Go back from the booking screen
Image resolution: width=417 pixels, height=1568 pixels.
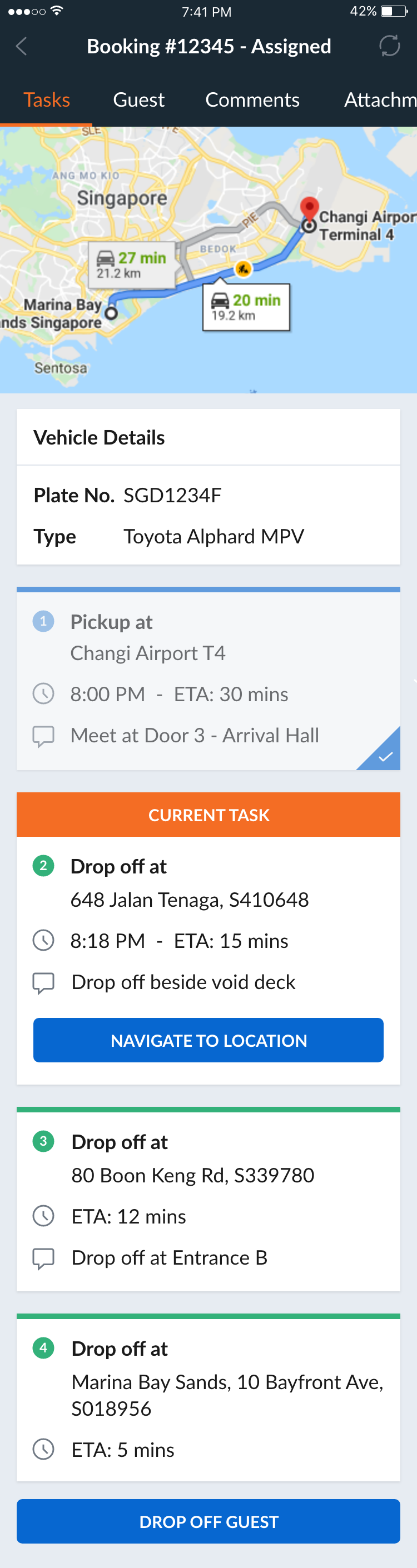(x=22, y=46)
